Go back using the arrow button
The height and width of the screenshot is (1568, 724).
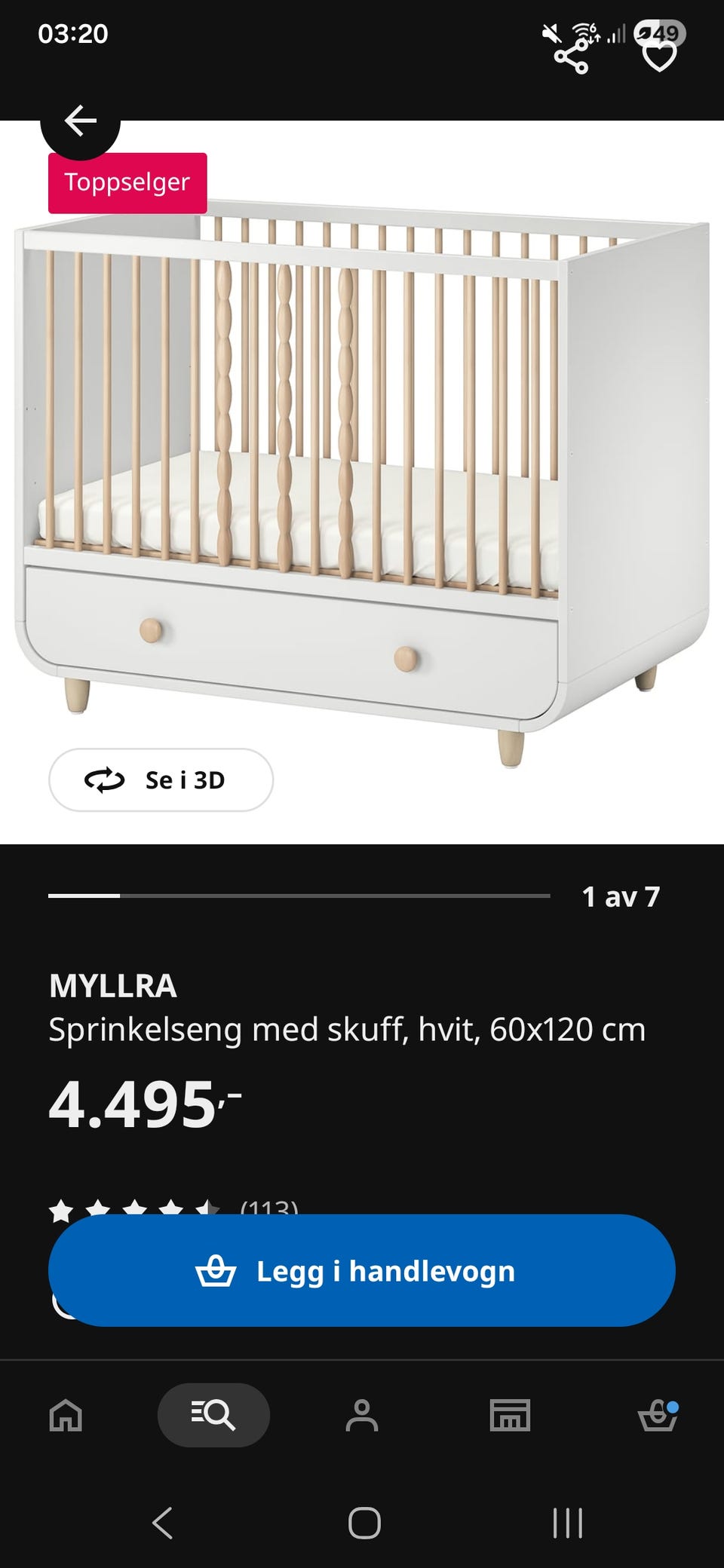pyautogui.click(x=80, y=121)
